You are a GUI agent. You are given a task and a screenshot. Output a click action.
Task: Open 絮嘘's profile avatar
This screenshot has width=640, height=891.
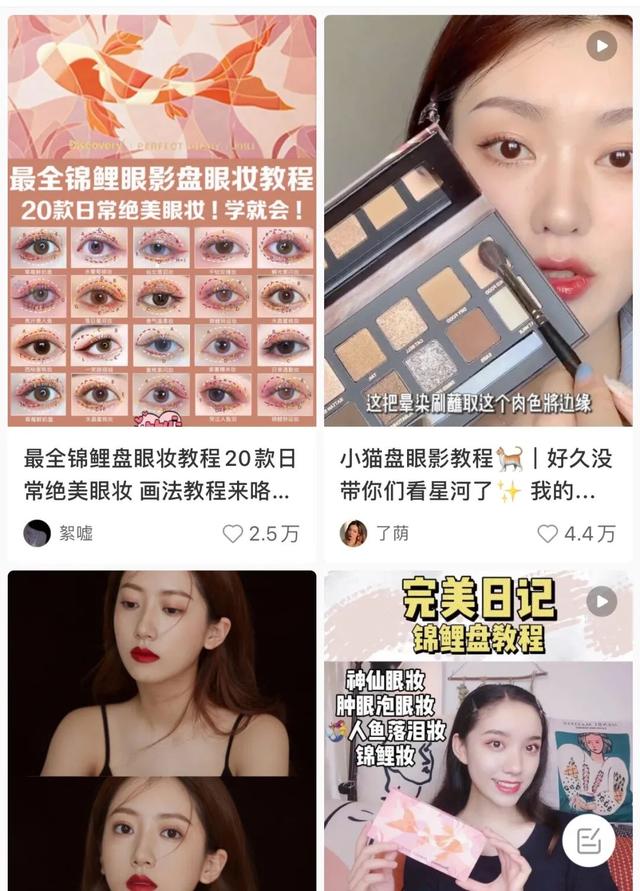[x=37, y=533]
